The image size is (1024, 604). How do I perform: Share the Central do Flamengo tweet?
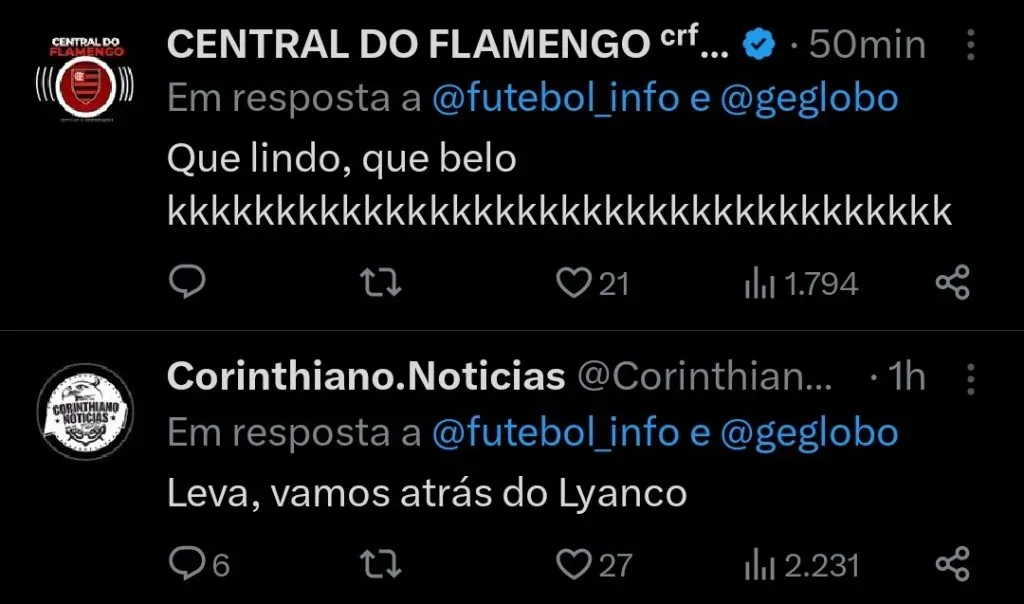[952, 284]
